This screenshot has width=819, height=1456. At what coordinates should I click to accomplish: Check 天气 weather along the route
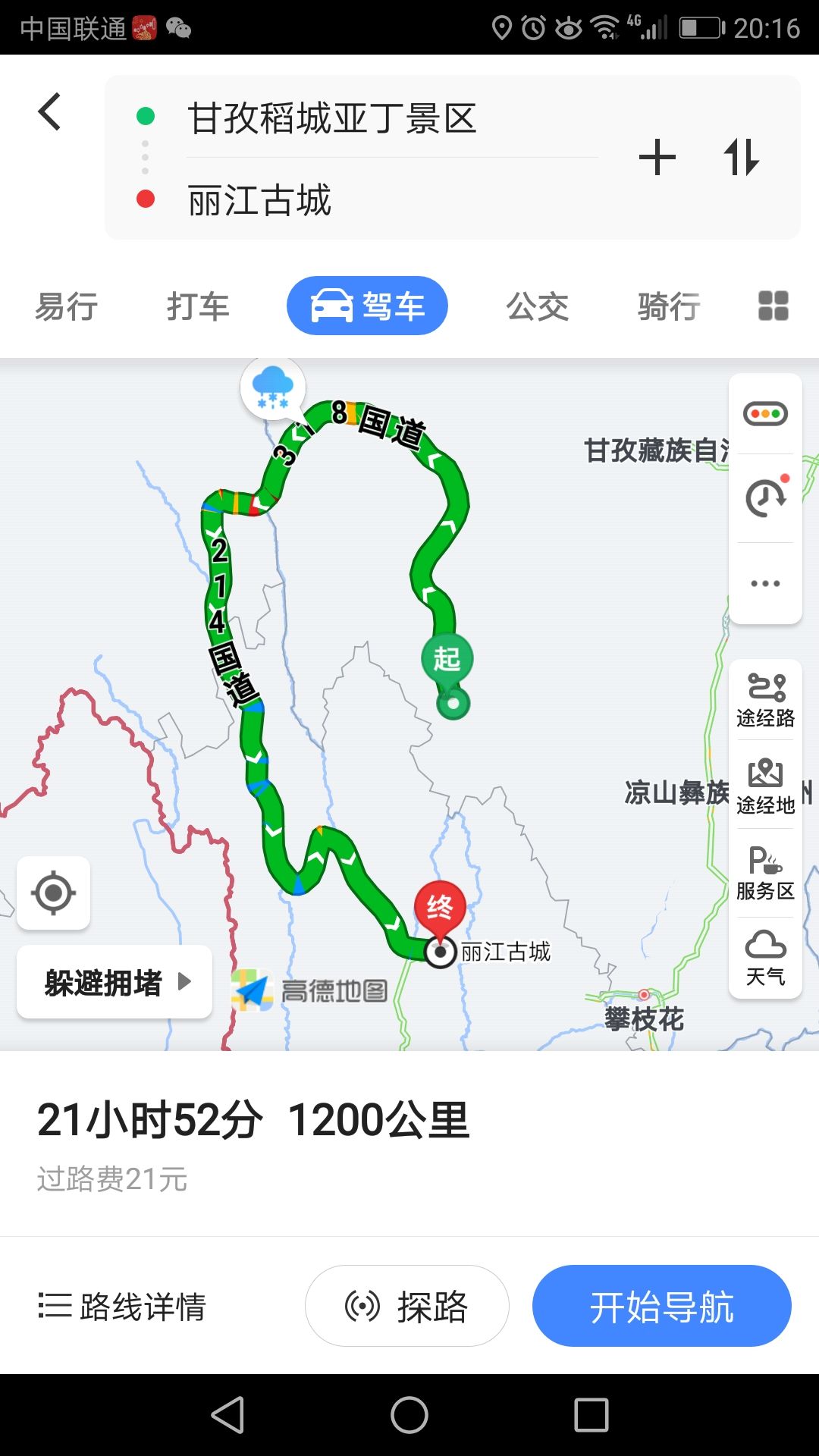pyautogui.click(x=766, y=959)
